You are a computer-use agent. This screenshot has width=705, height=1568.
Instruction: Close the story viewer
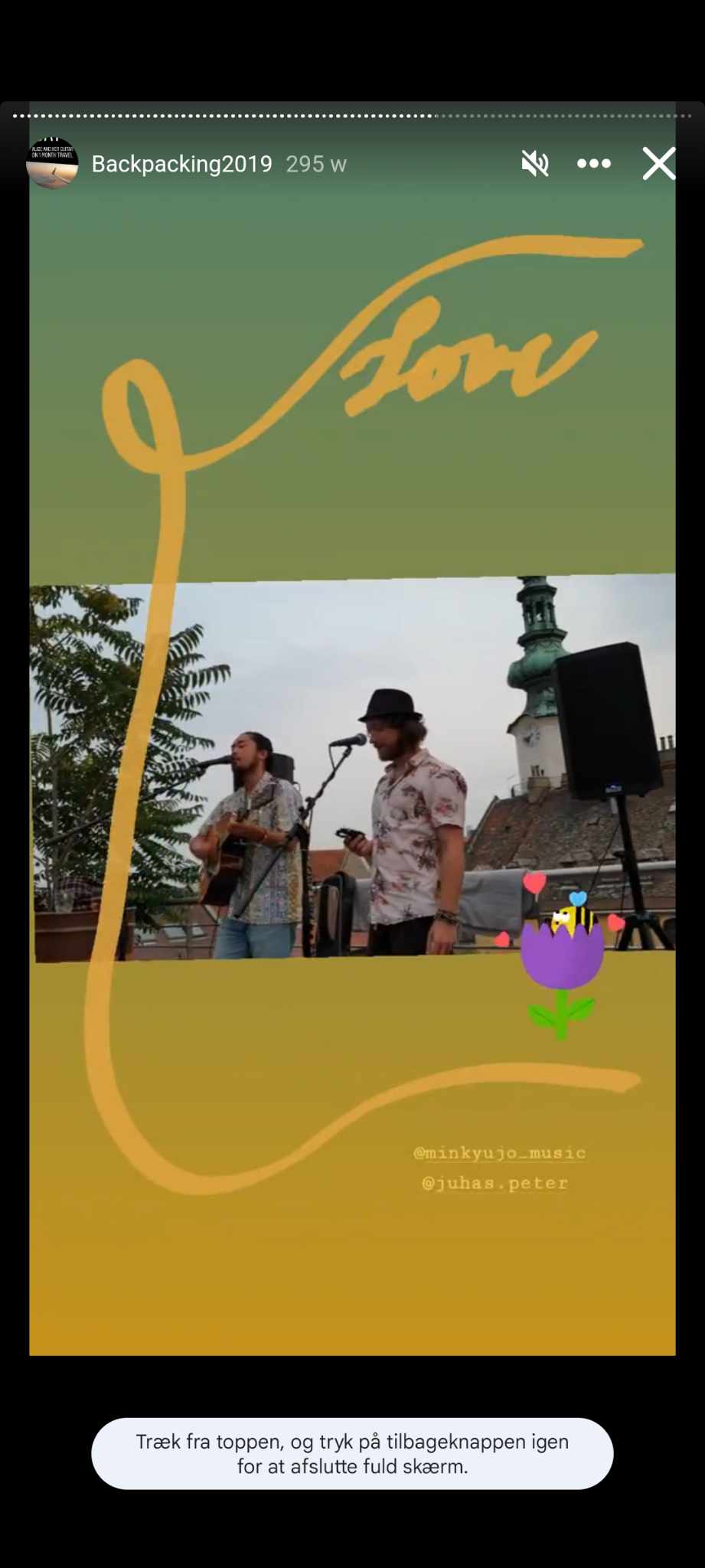click(x=658, y=163)
